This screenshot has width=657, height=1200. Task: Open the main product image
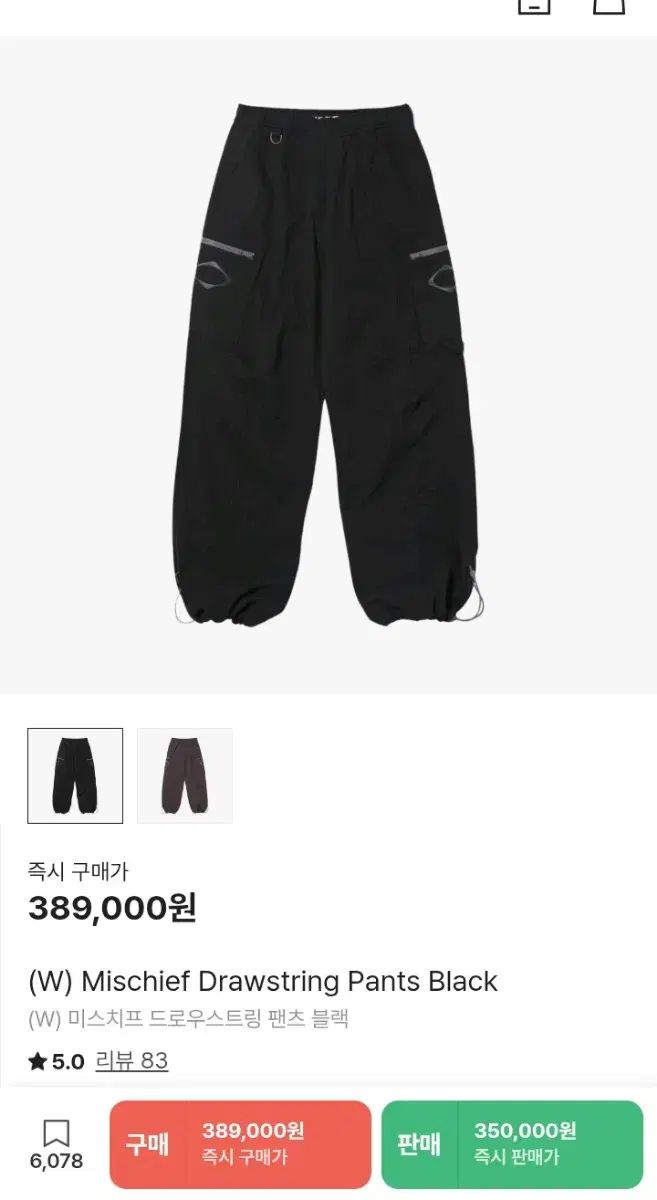coord(328,365)
